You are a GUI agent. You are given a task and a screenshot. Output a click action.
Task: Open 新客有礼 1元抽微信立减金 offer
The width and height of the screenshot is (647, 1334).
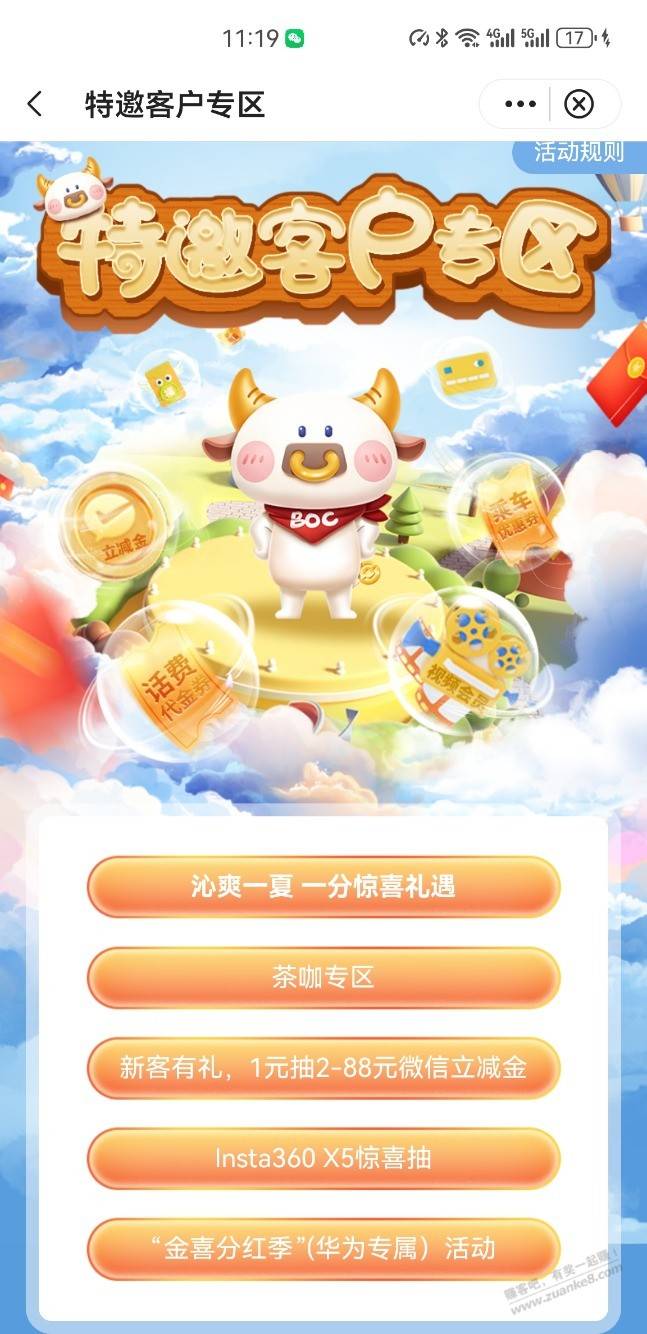tap(323, 1068)
